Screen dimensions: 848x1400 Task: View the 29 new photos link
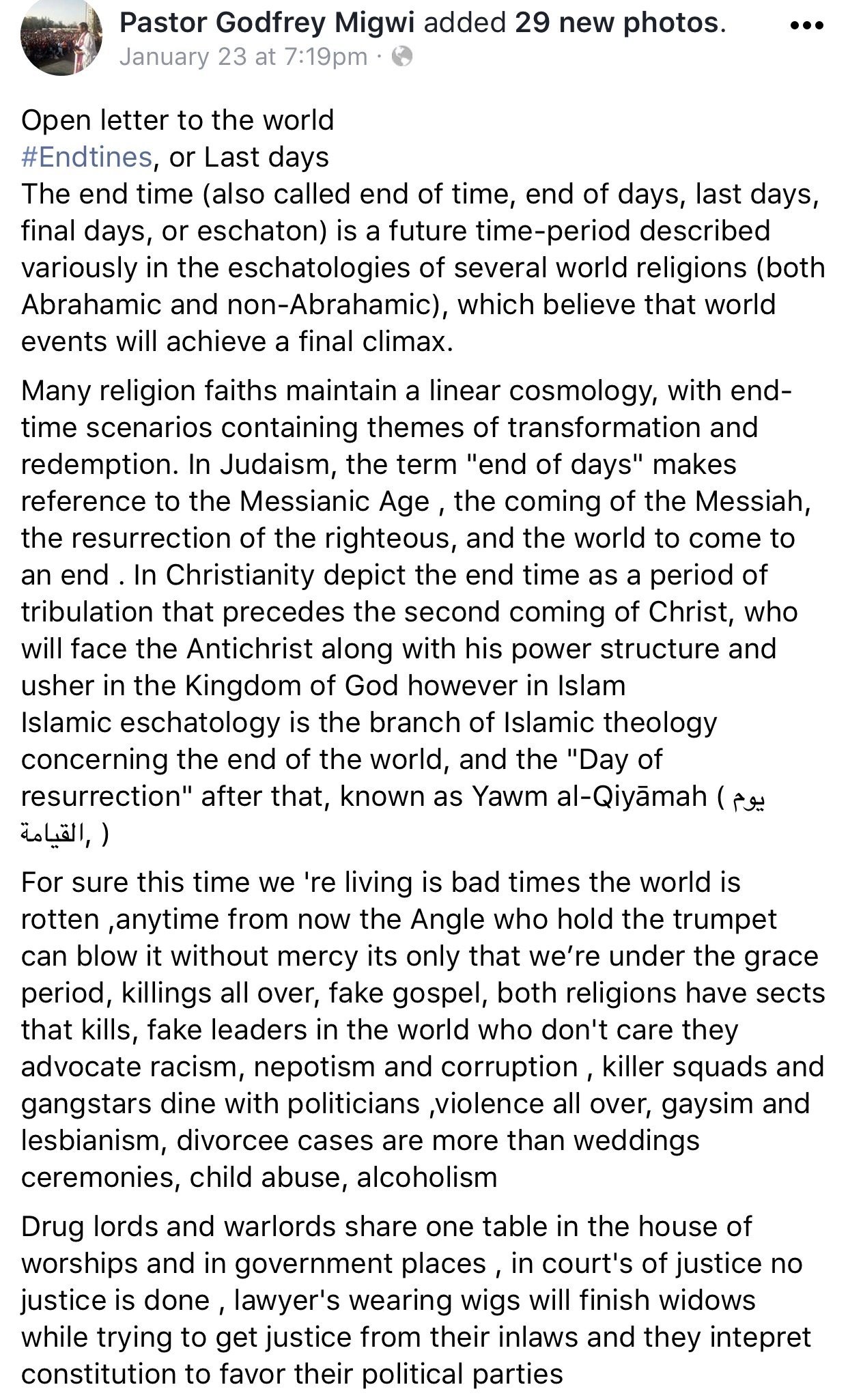click(x=617, y=24)
